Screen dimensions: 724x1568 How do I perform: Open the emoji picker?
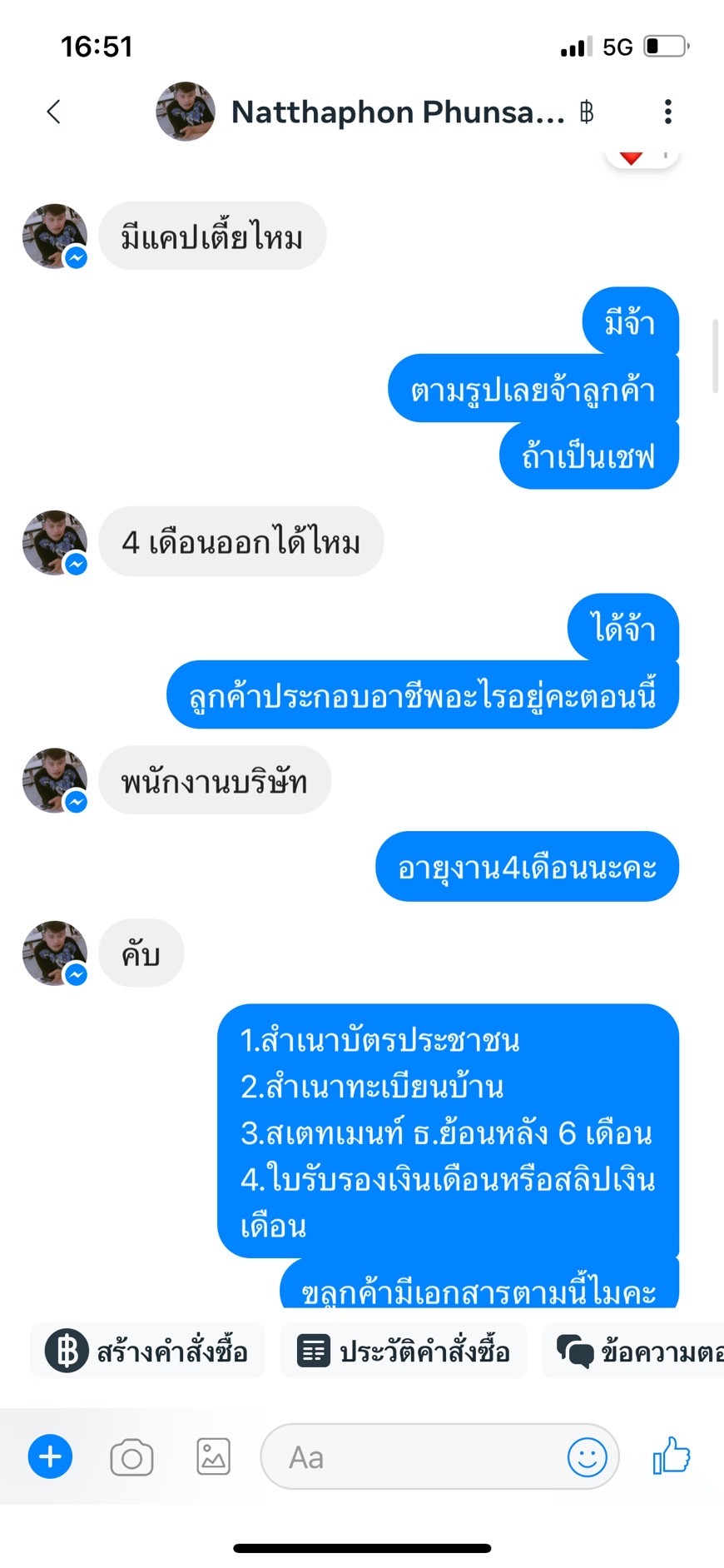(587, 1457)
